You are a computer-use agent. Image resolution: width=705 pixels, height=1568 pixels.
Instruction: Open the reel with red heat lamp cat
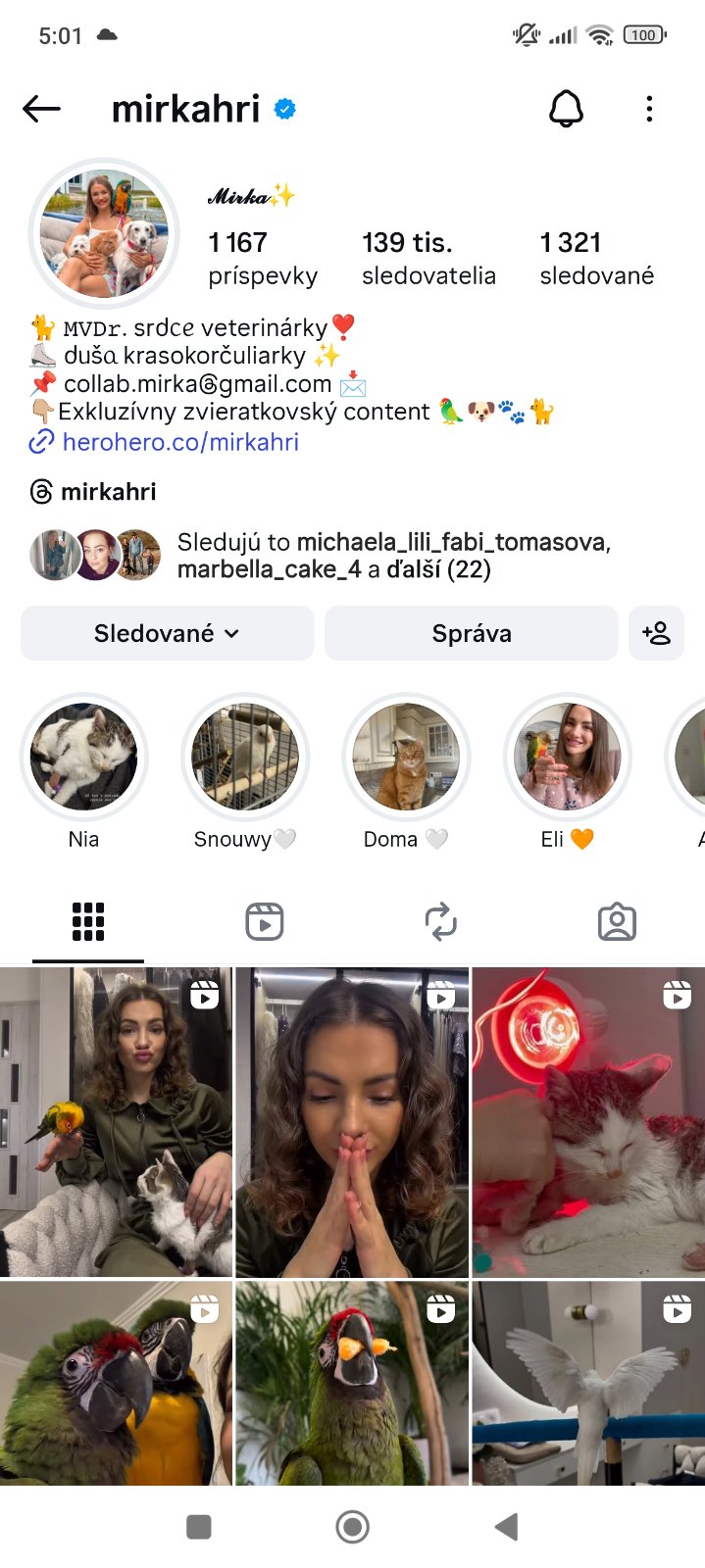588,1122
